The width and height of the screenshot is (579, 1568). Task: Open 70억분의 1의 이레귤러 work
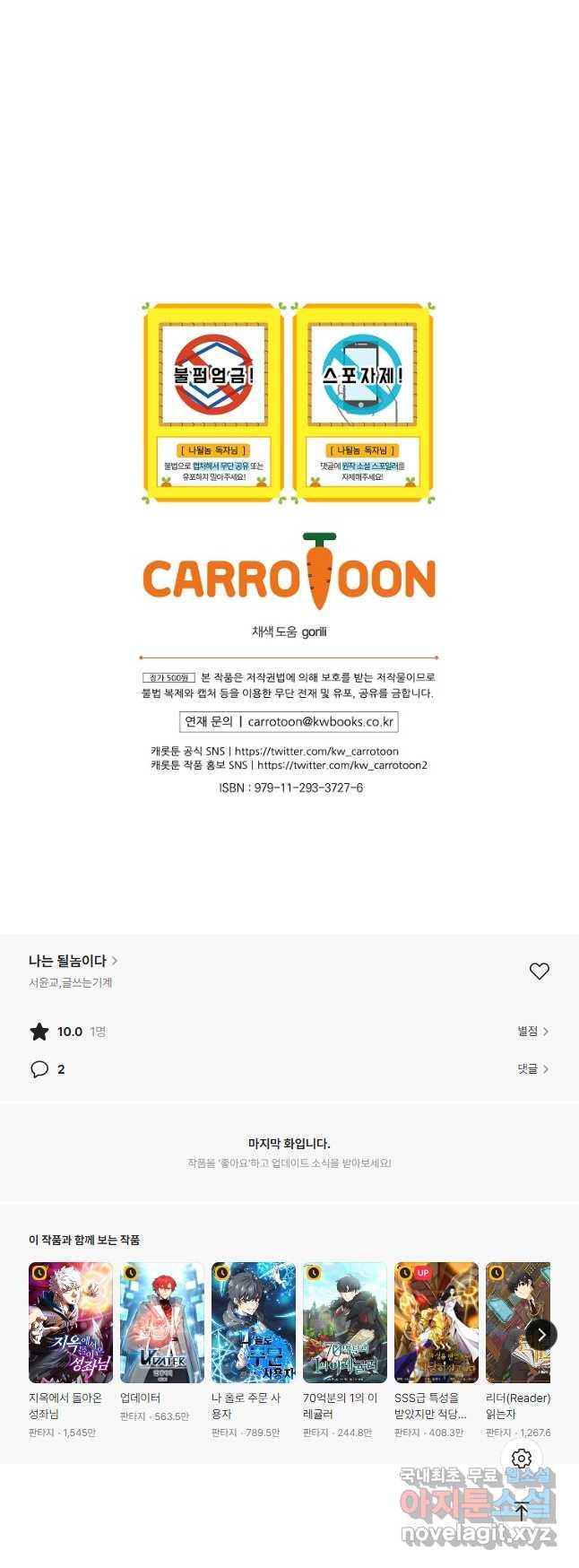point(345,1323)
